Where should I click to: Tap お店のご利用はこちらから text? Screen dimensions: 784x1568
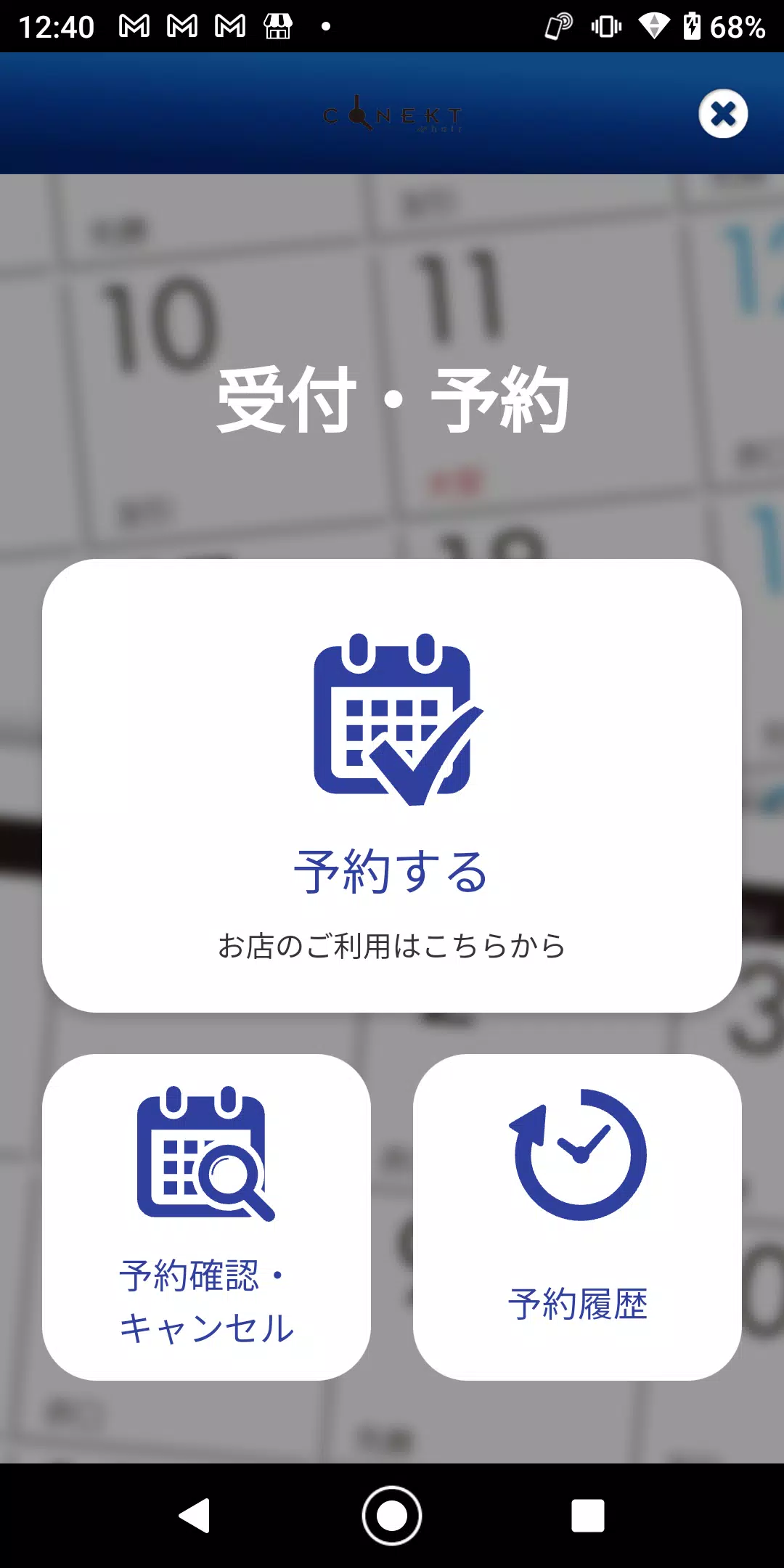[x=392, y=946]
